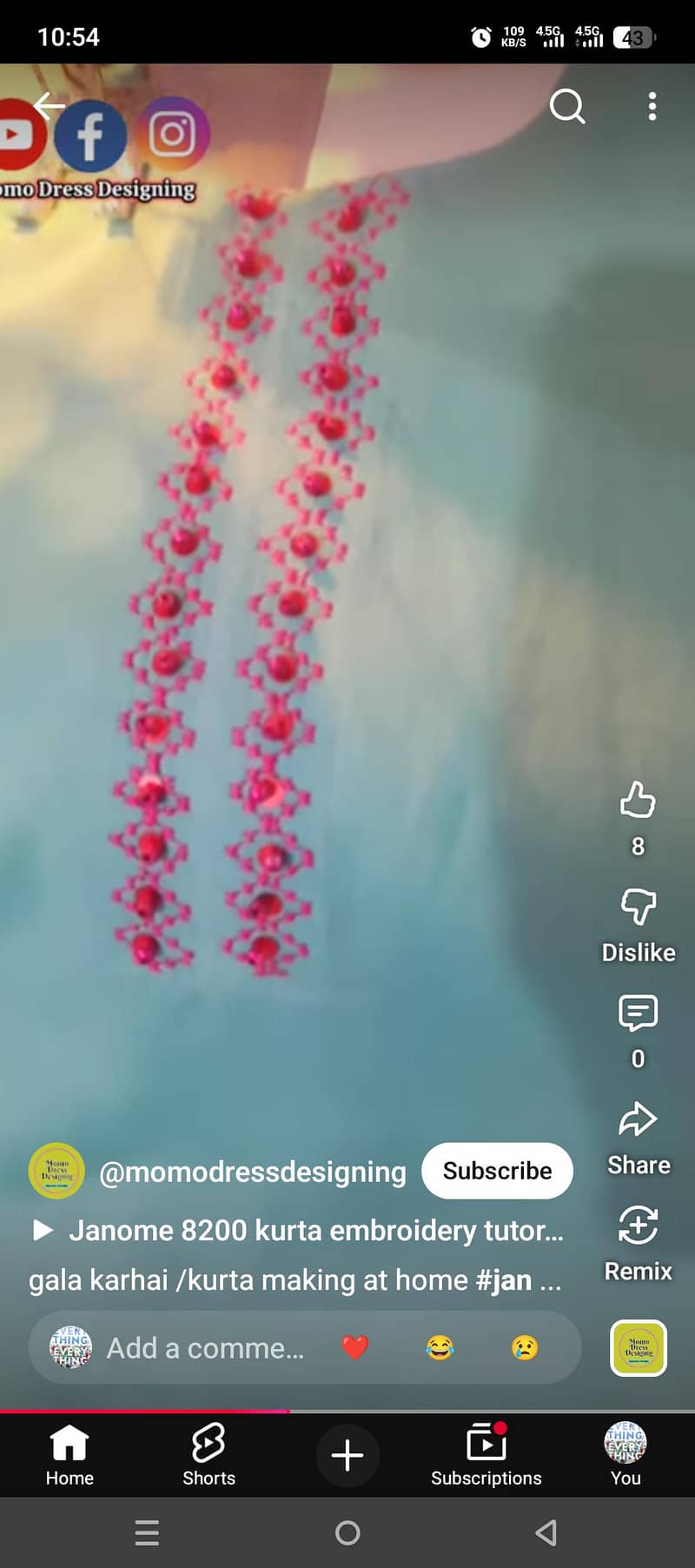This screenshot has height=1568, width=695.
Task: Open the three-dot overflow menu
Action: (652, 107)
